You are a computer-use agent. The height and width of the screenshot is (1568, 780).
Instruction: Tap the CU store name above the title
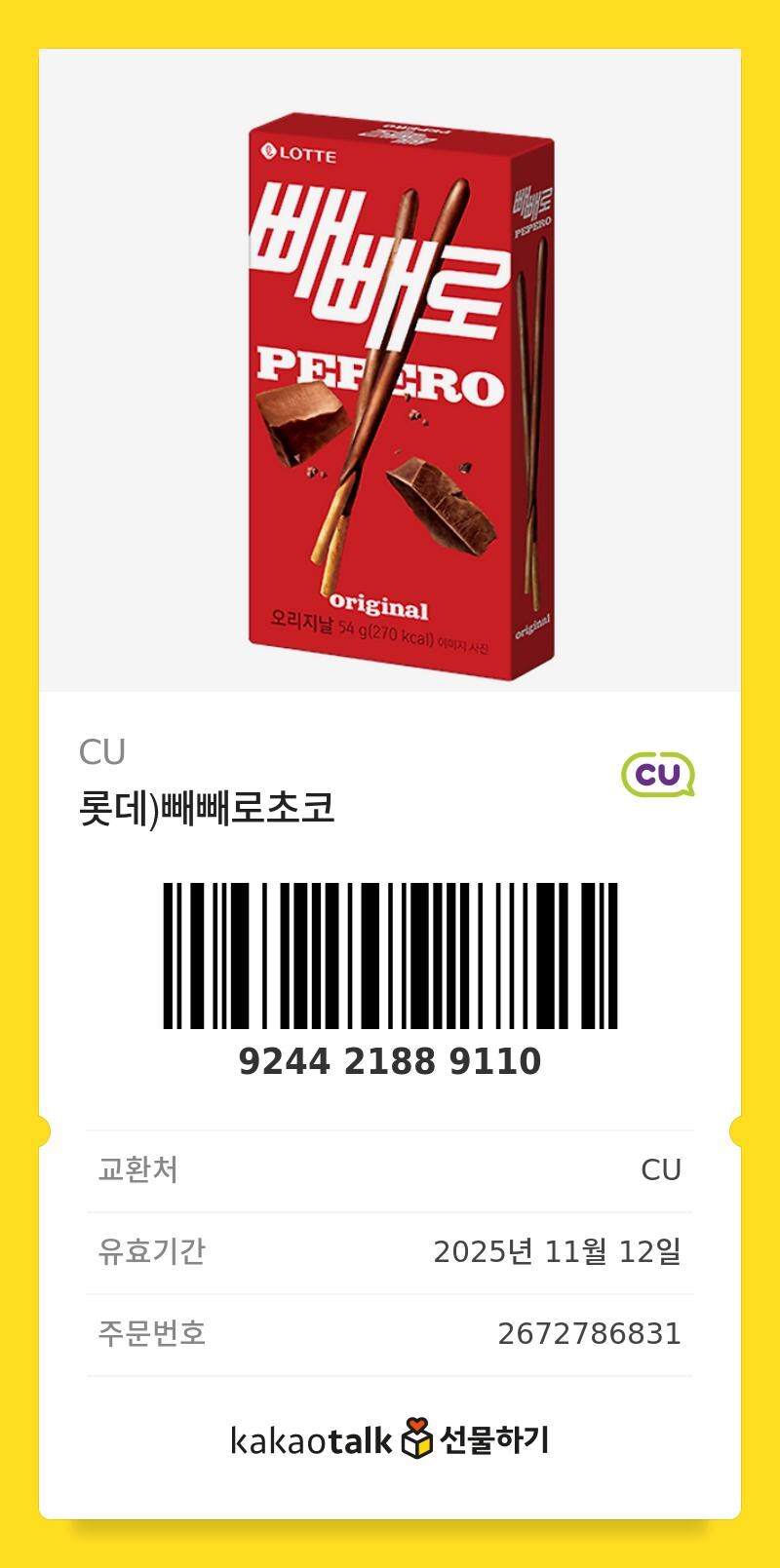(101, 752)
